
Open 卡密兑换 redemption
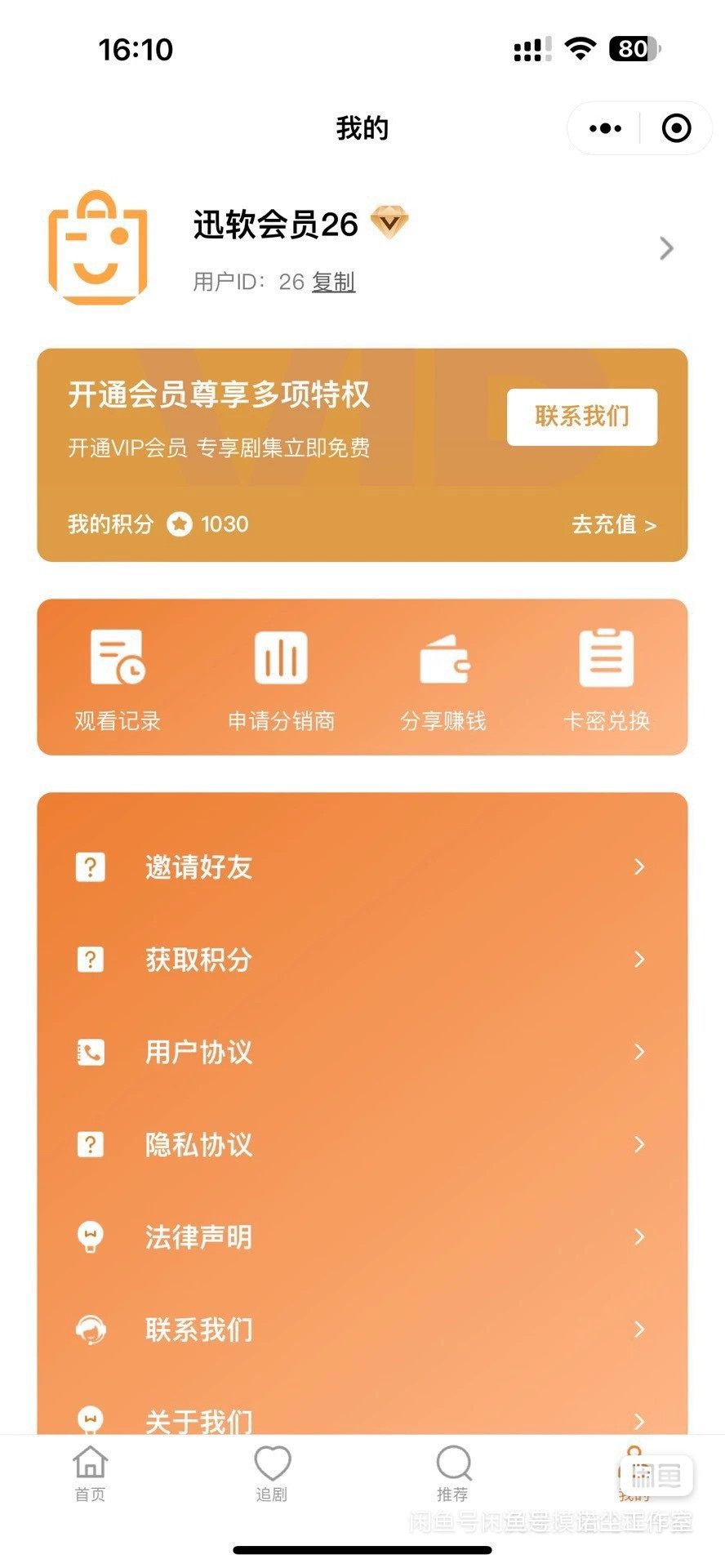pyautogui.click(x=607, y=679)
